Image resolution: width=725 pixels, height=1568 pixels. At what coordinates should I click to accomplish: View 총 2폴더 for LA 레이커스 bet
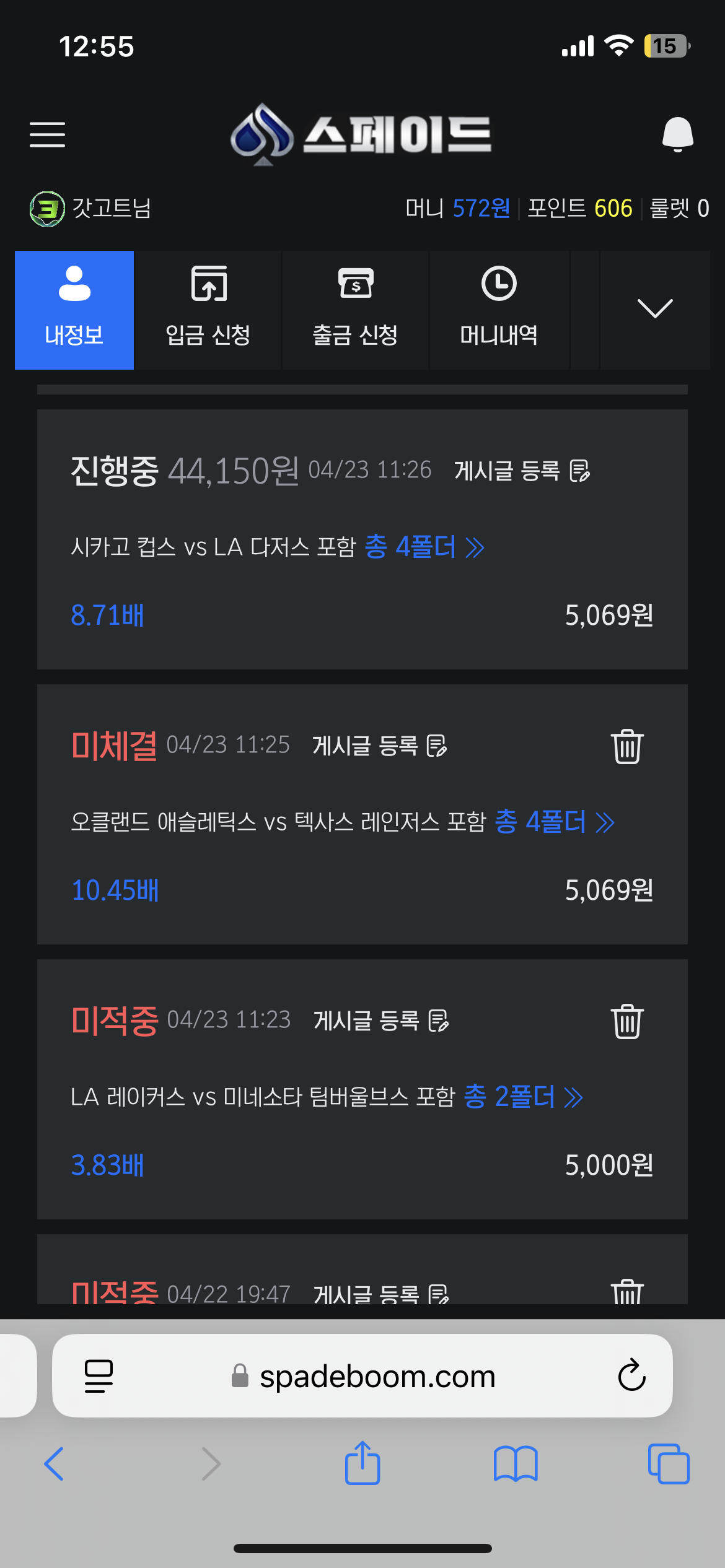tap(524, 1097)
